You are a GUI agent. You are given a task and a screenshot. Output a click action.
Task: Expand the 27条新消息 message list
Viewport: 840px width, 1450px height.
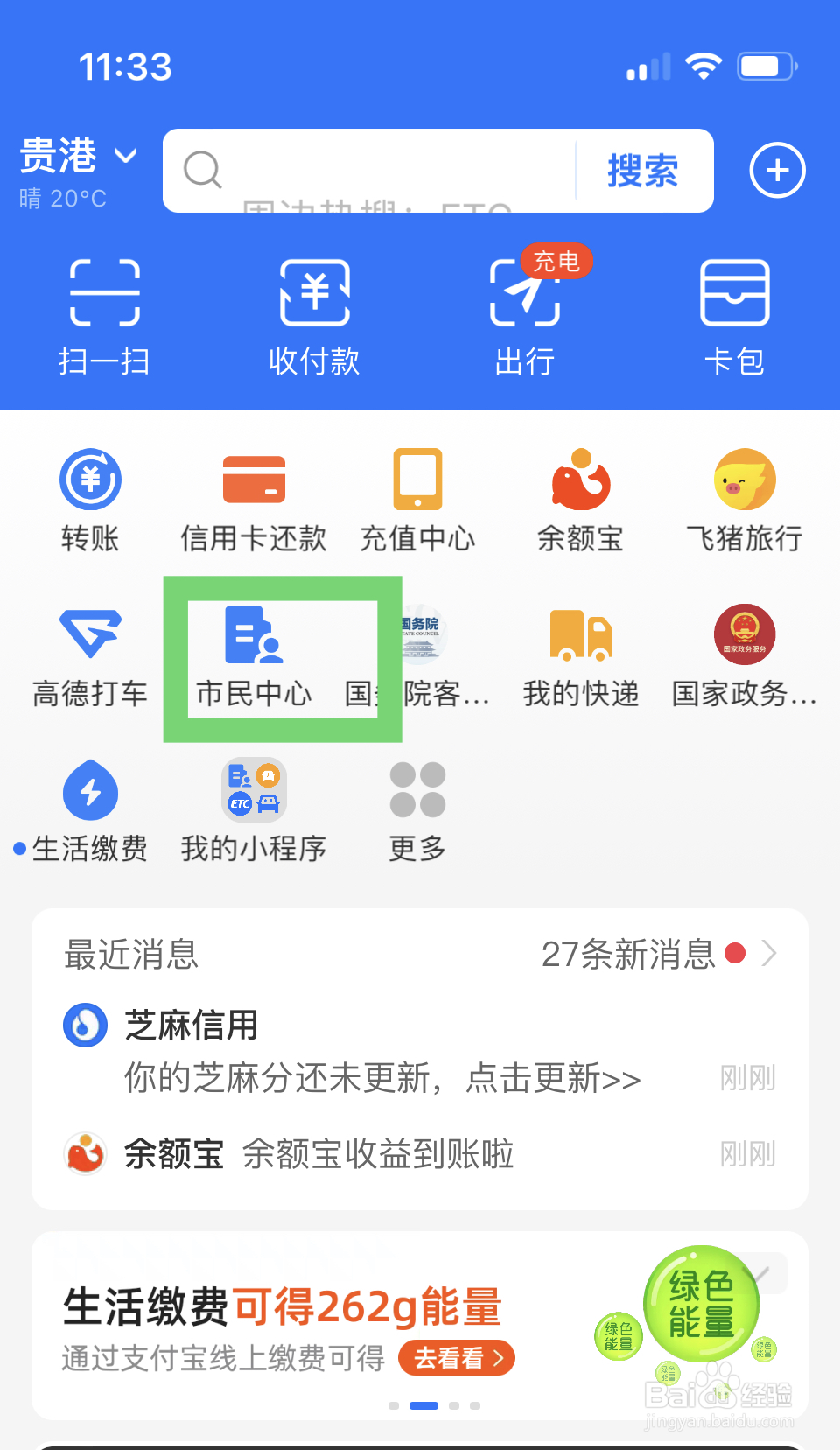tap(630, 954)
